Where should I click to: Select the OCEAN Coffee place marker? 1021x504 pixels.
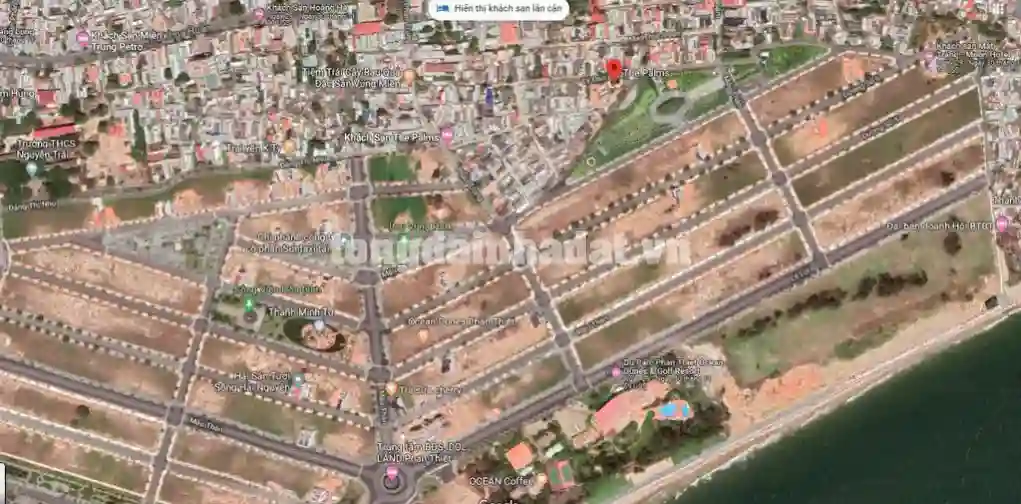click(x=540, y=481)
